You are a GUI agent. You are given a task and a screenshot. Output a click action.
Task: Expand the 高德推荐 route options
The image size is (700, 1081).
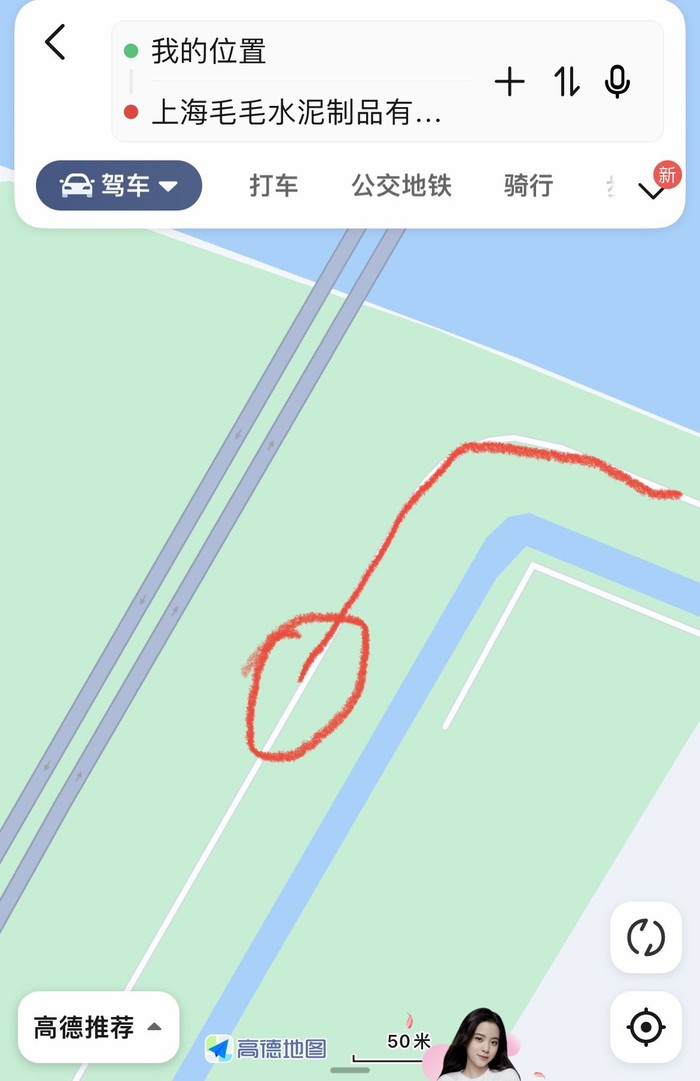coord(98,1027)
